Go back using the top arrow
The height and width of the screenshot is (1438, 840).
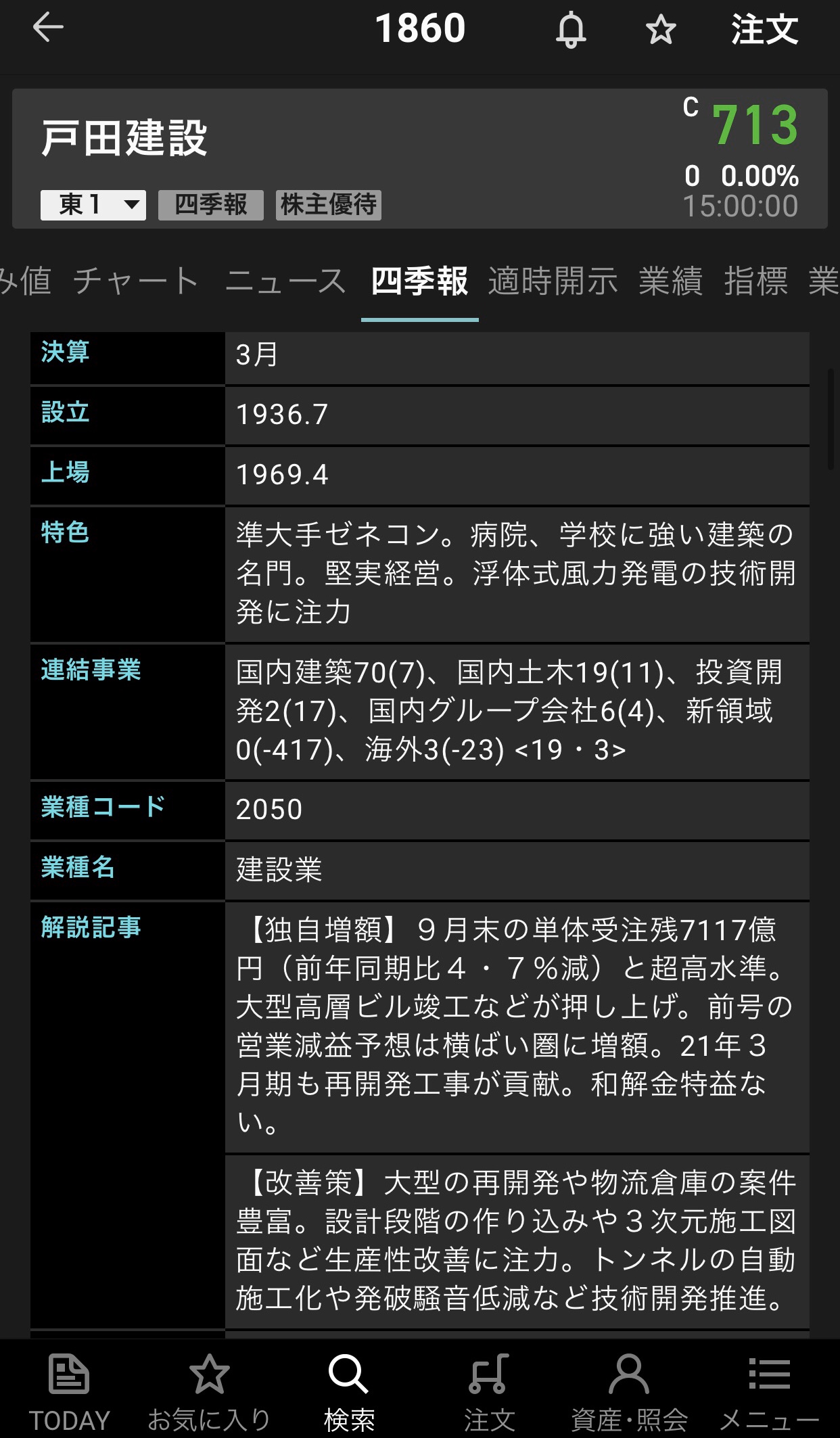[48, 28]
